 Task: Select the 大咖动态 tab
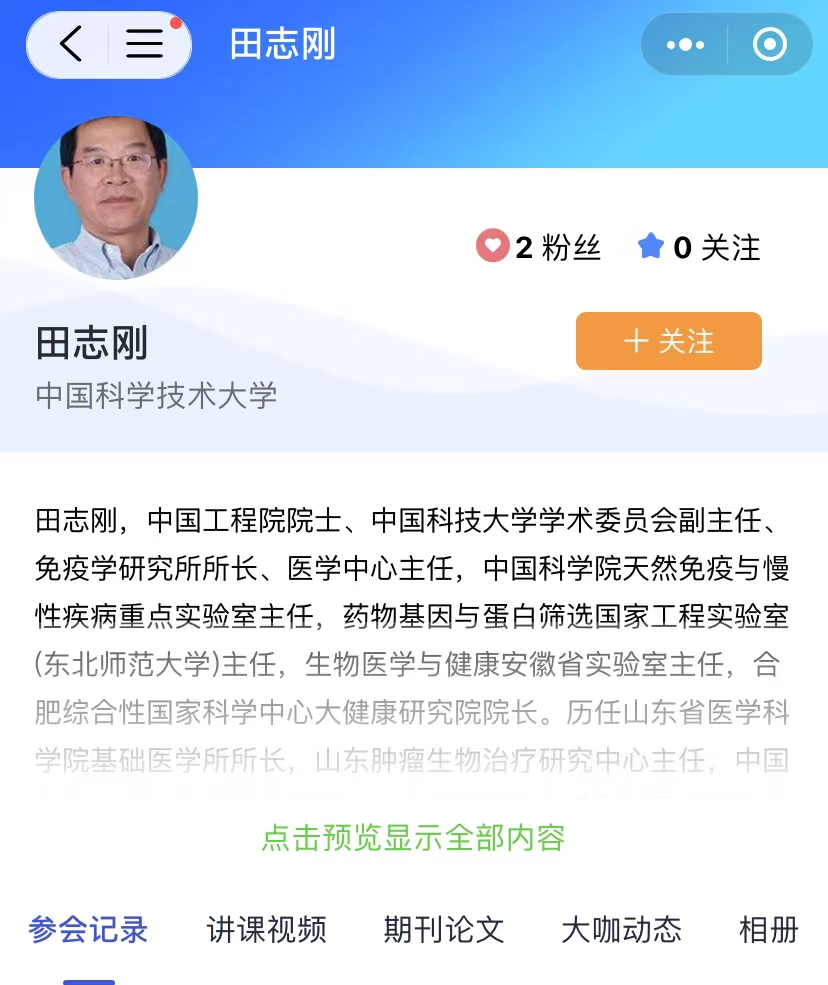621,930
